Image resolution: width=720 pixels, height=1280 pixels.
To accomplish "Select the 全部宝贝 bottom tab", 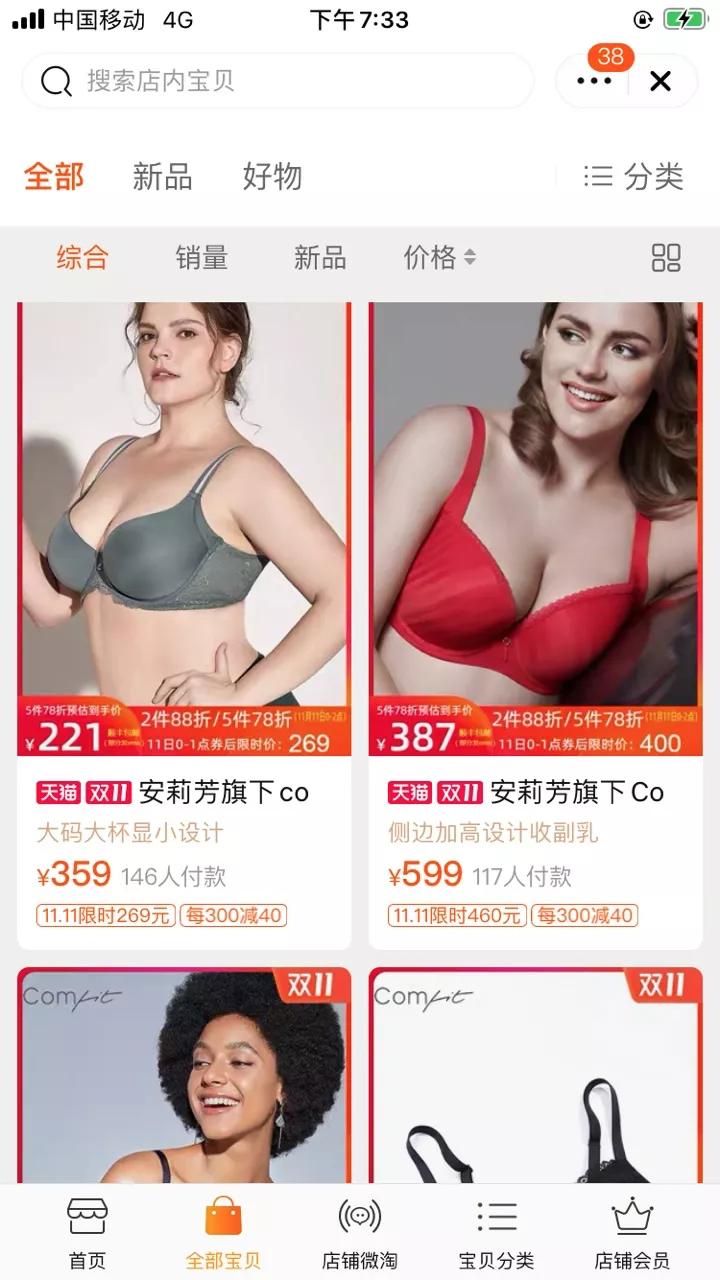I will (223, 1232).
